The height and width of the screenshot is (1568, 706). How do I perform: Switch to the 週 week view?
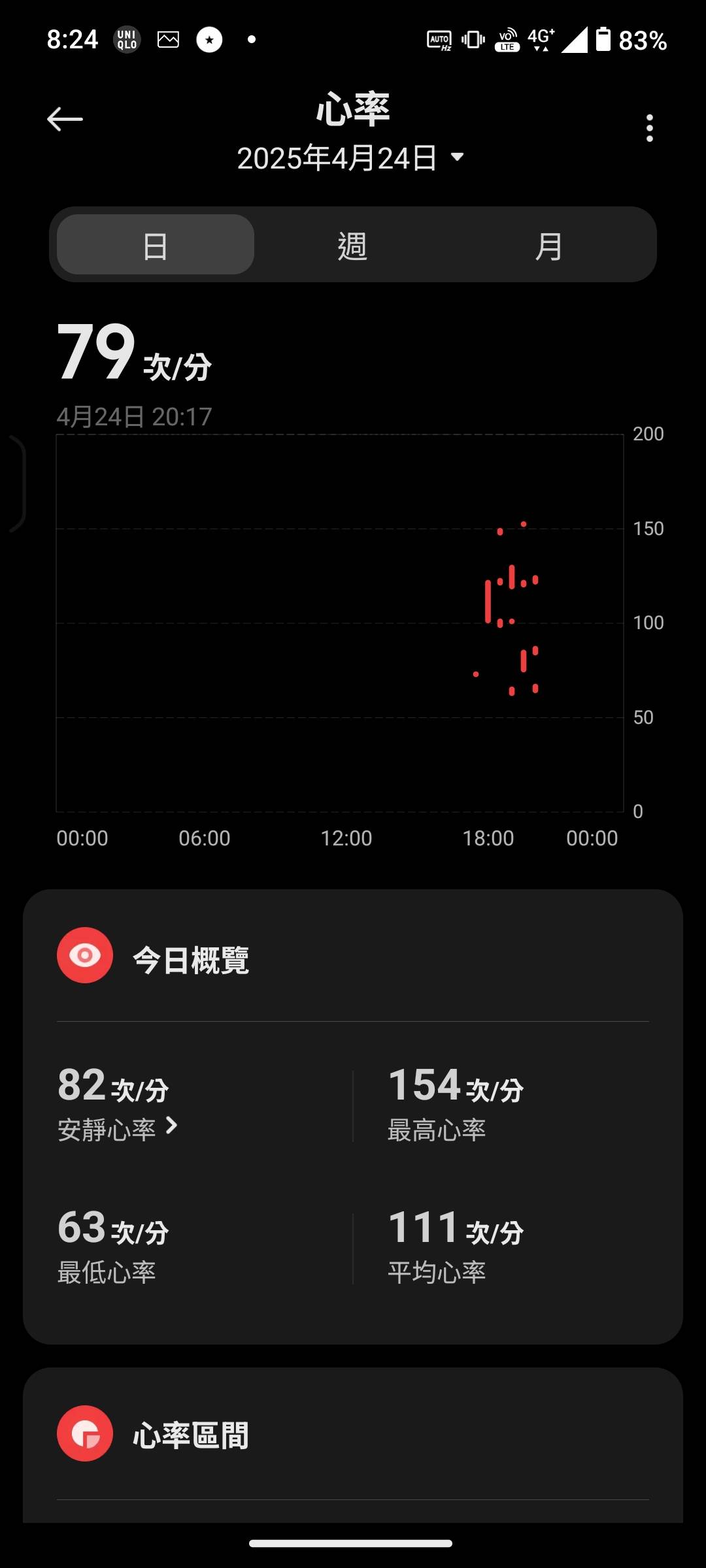(352, 245)
